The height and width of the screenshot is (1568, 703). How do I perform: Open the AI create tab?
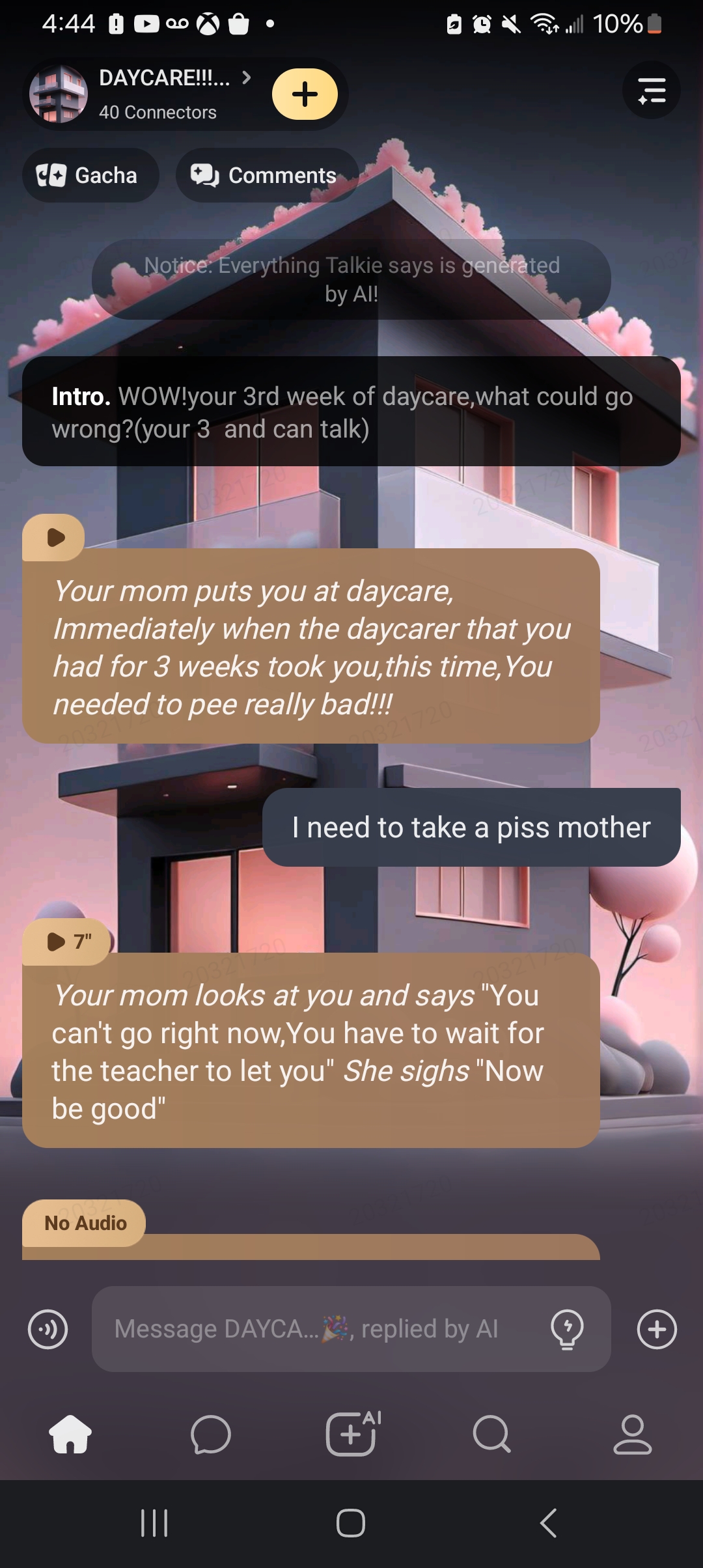tap(352, 1435)
